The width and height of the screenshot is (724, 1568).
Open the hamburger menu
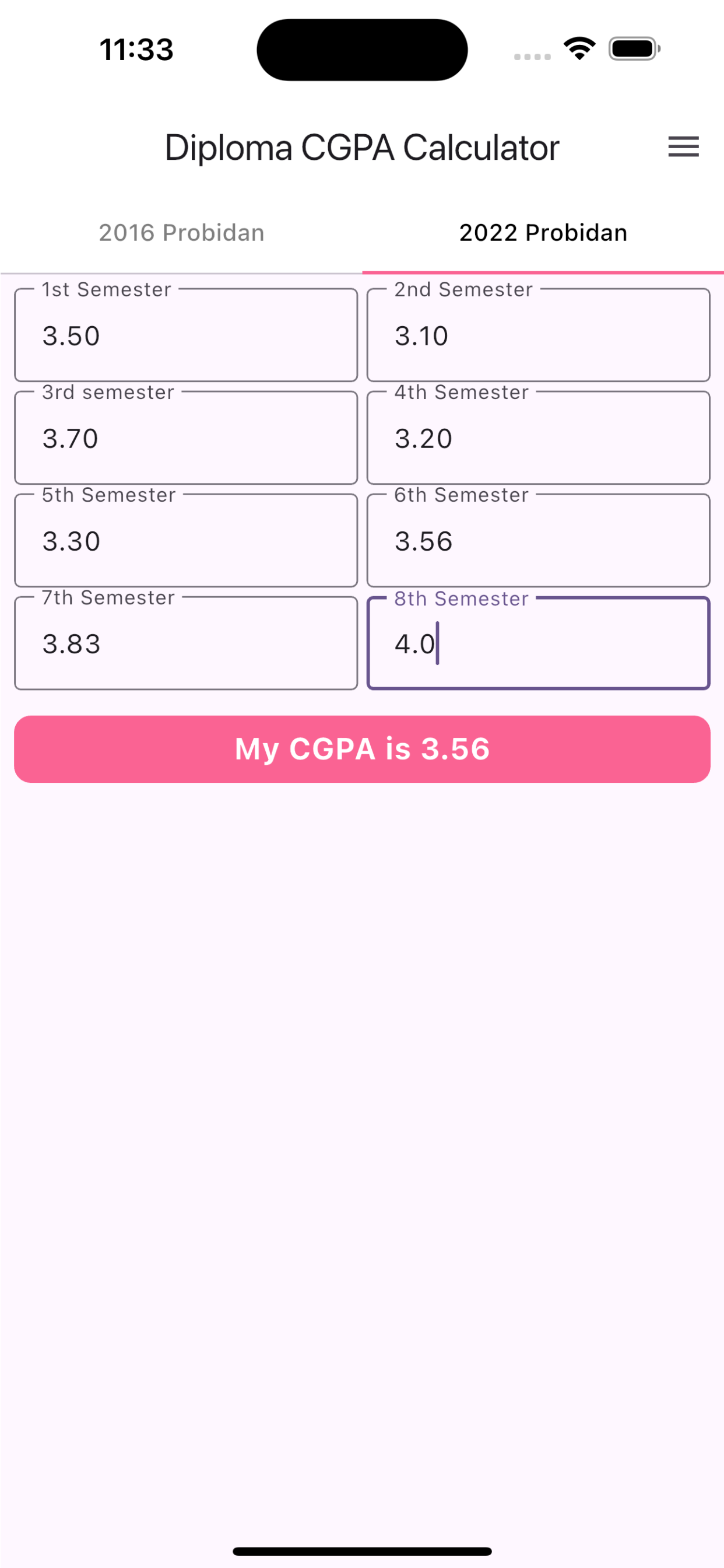tap(683, 146)
